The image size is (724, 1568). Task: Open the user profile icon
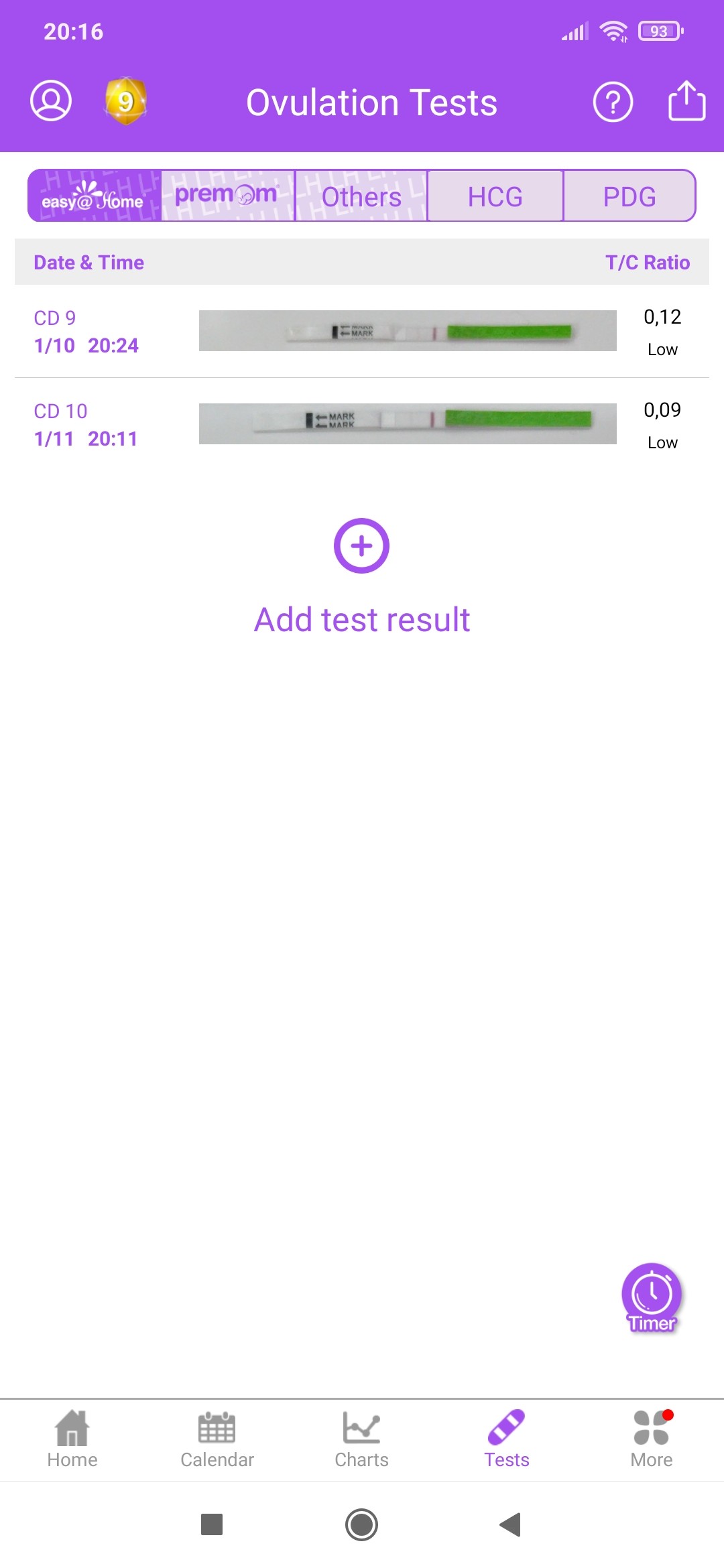pyautogui.click(x=51, y=101)
